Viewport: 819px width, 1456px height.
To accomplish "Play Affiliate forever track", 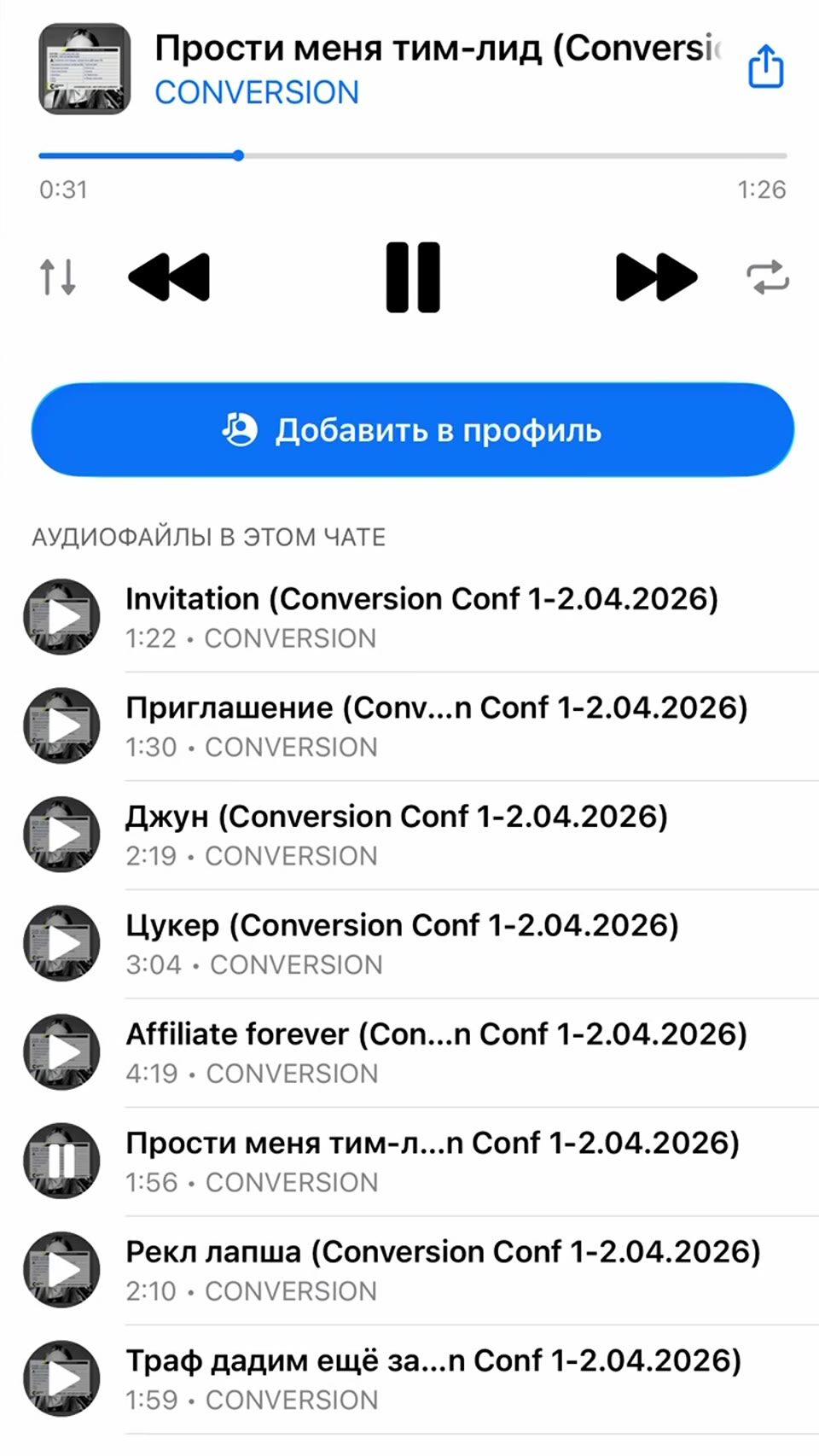I will click(x=61, y=1052).
